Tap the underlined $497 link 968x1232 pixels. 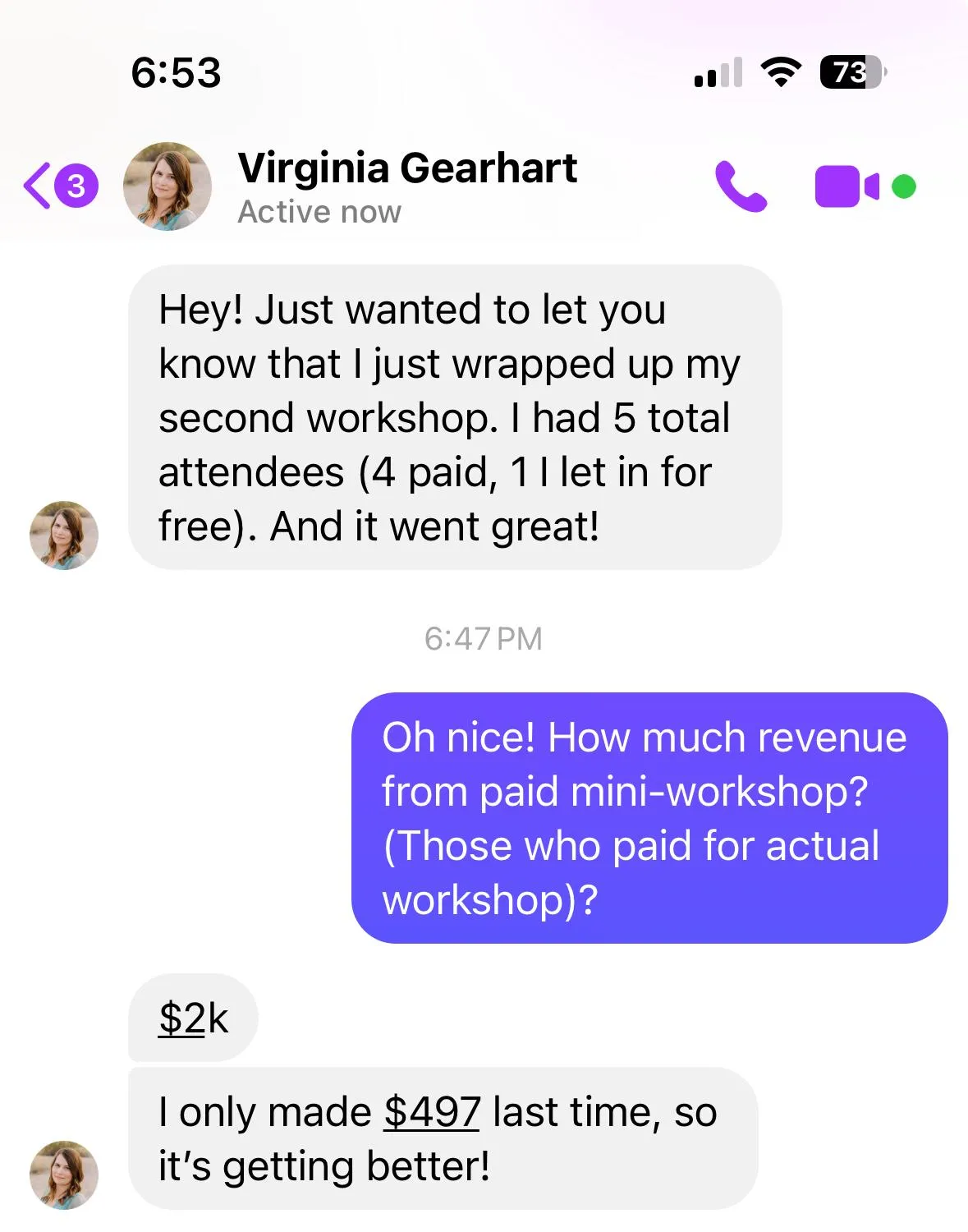click(x=432, y=1112)
